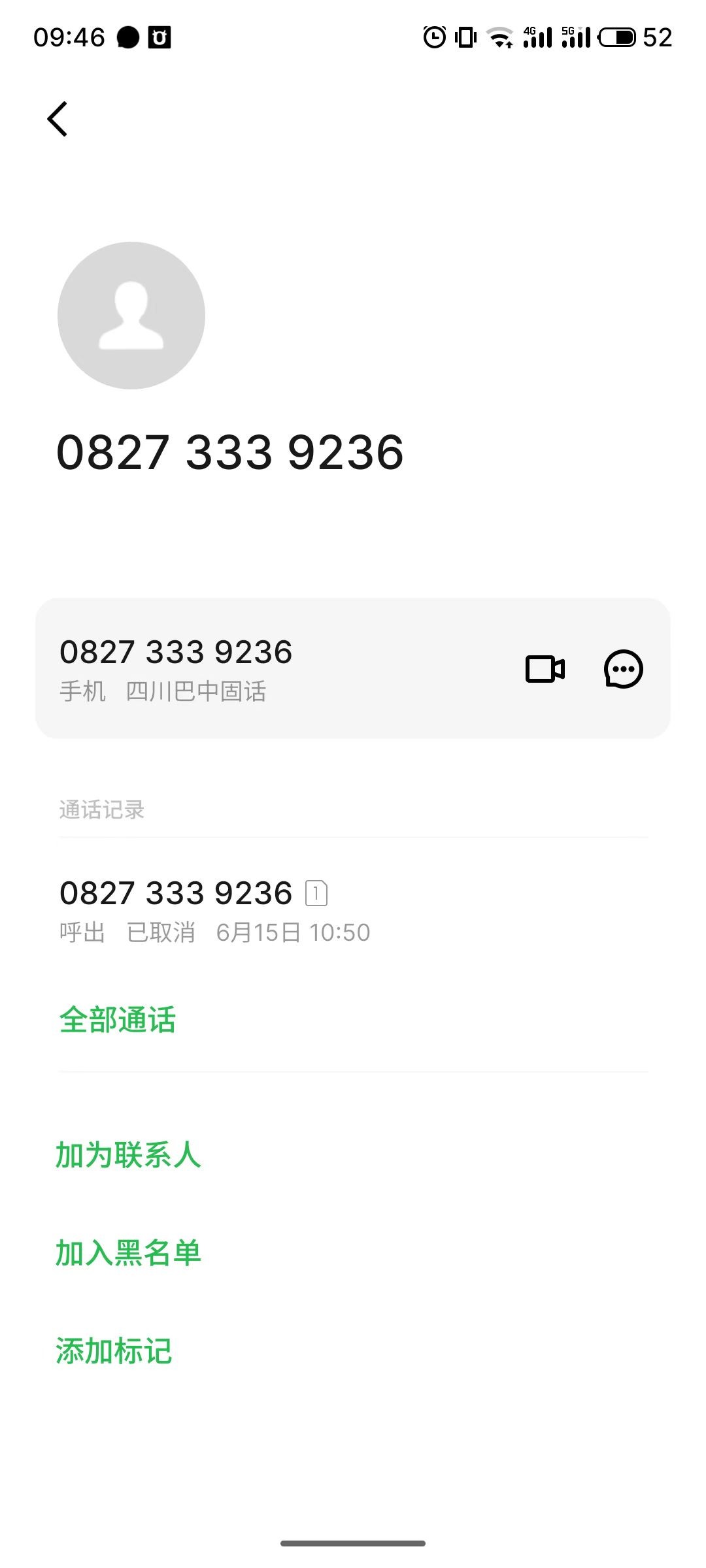The image size is (706, 1568).
Task: View 全部通话 history
Action: (118, 1020)
